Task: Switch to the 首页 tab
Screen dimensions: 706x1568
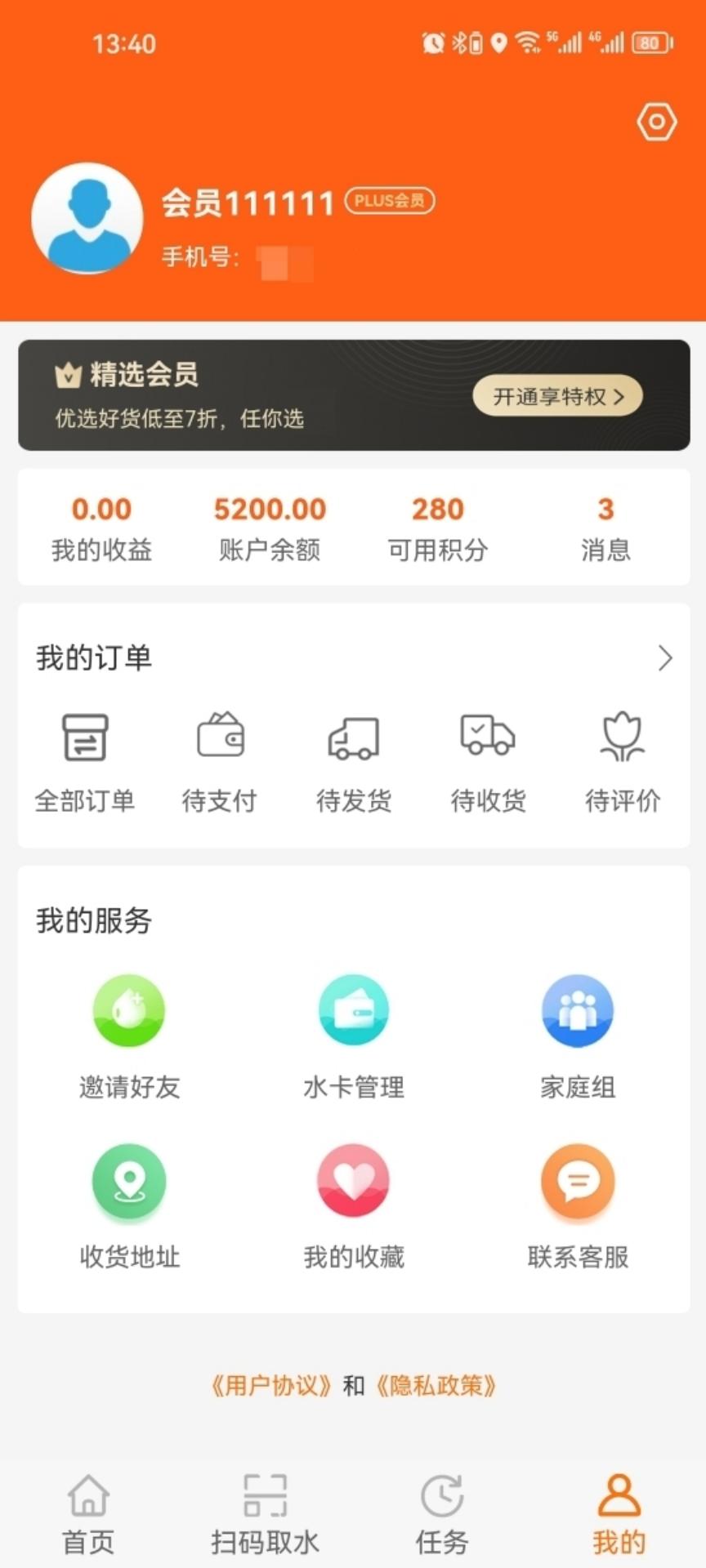Action: pos(88,1516)
